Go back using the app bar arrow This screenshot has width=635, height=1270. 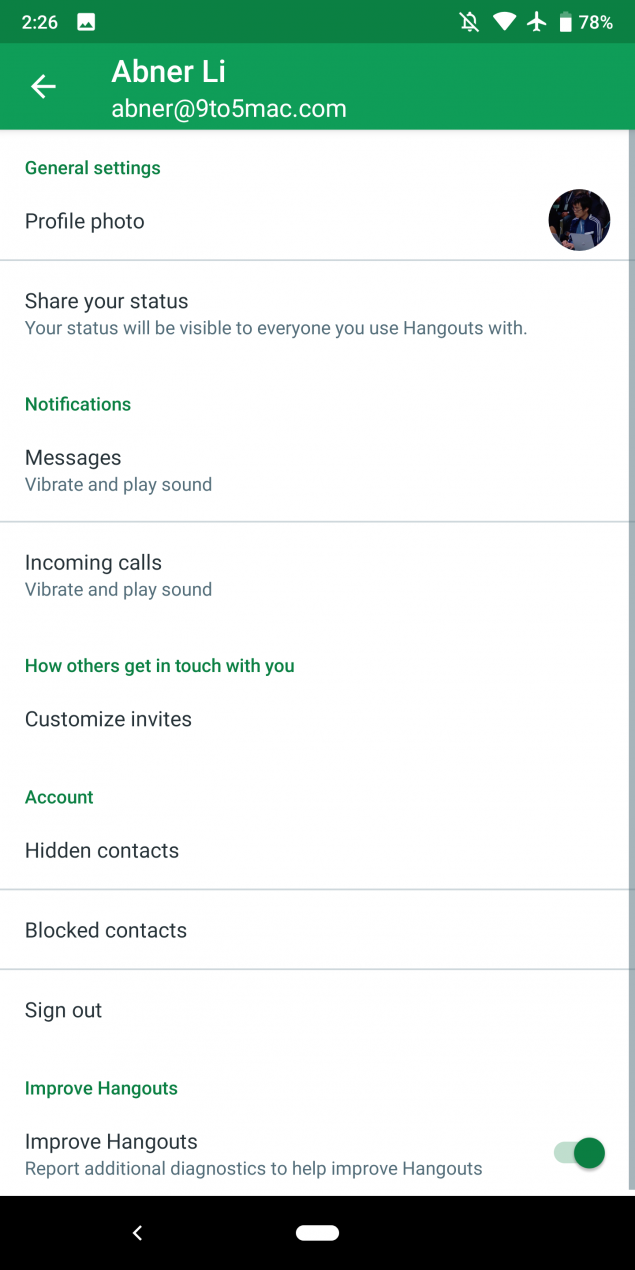click(x=43, y=87)
